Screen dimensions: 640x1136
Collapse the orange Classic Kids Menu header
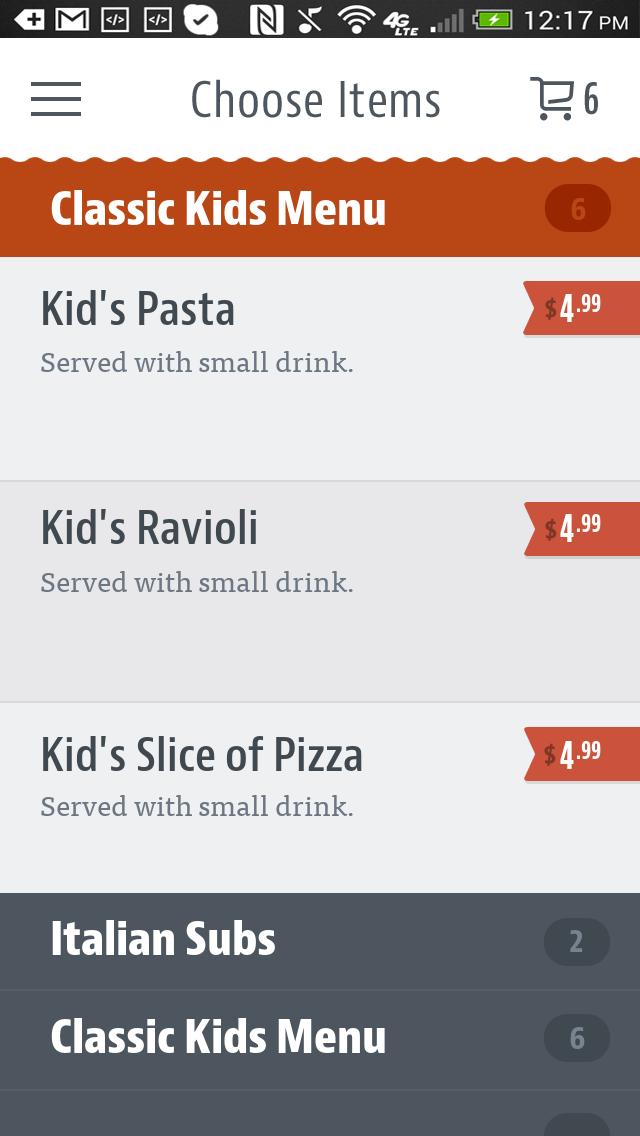[x=320, y=209]
